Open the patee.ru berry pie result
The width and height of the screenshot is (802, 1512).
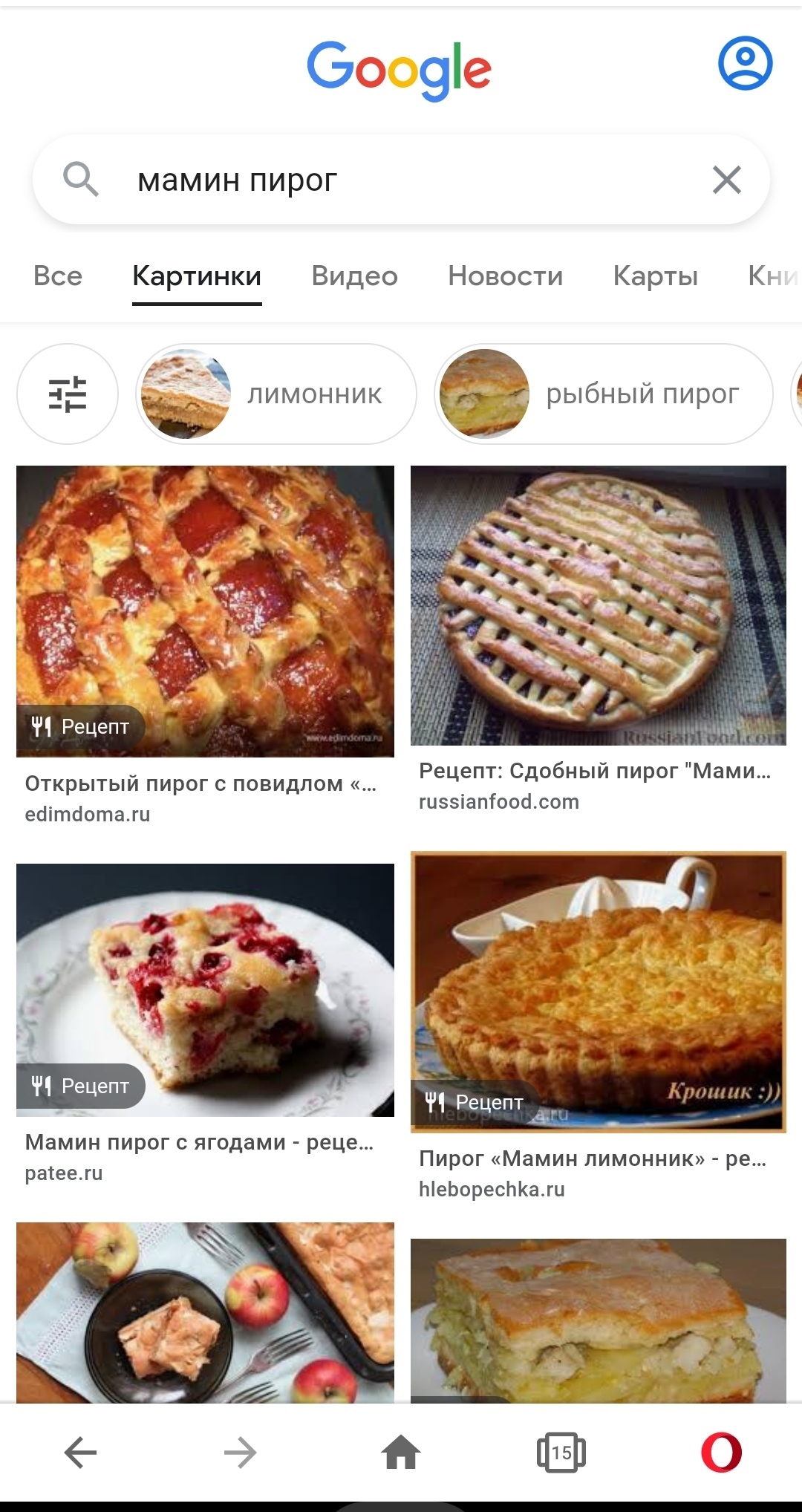click(205, 990)
